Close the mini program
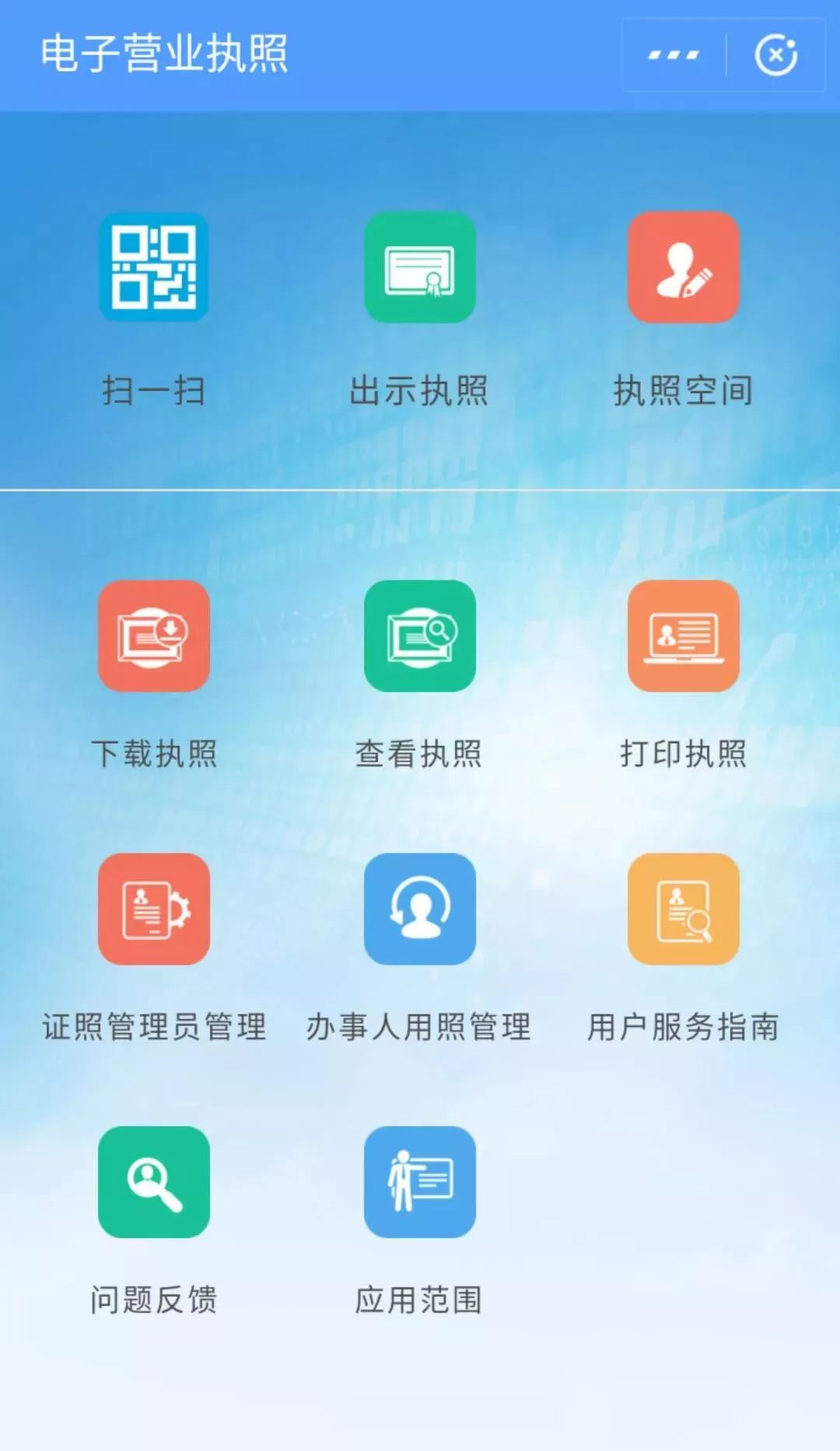 pyautogui.click(x=775, y=55)
